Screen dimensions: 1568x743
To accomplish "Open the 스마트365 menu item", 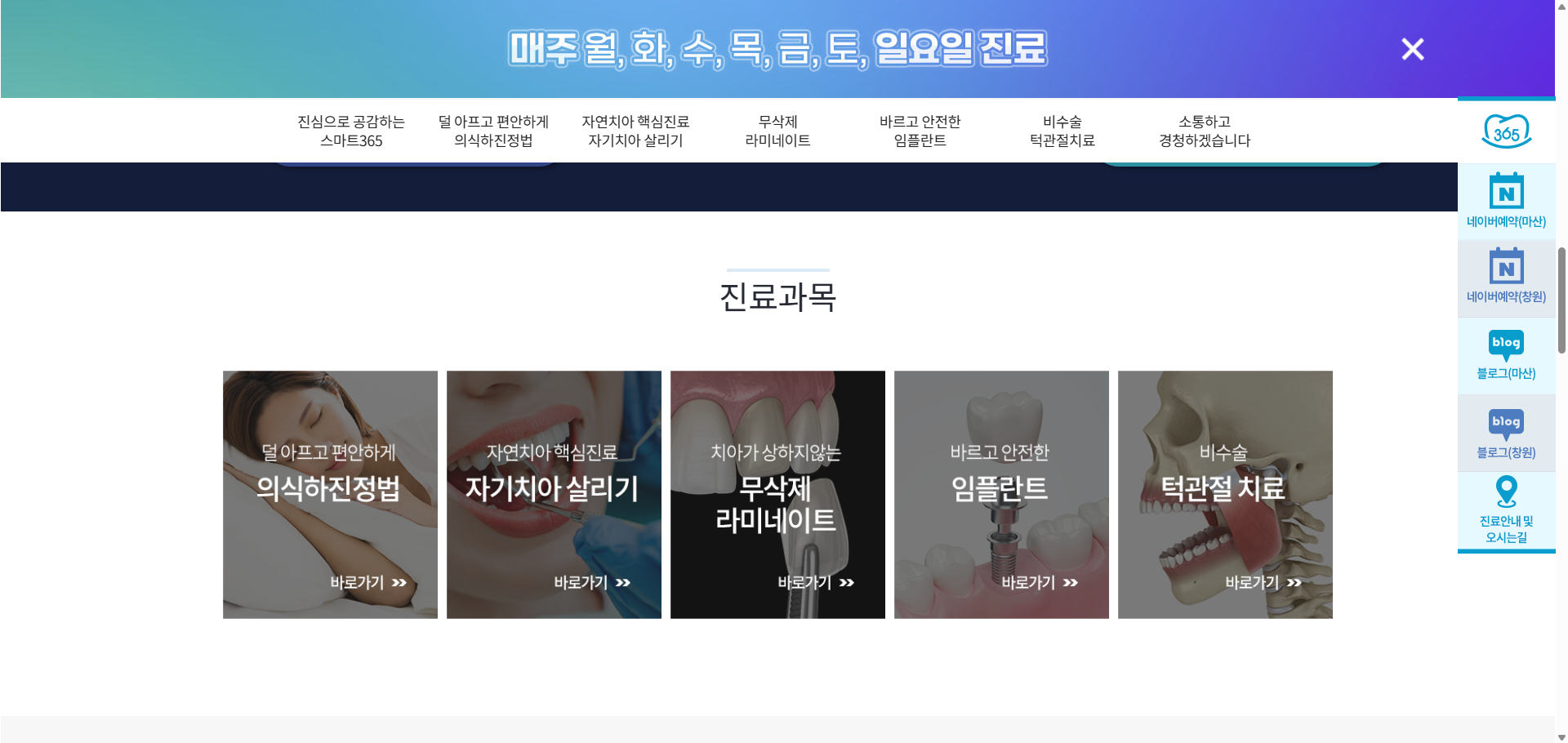I will tap(351, 131).
